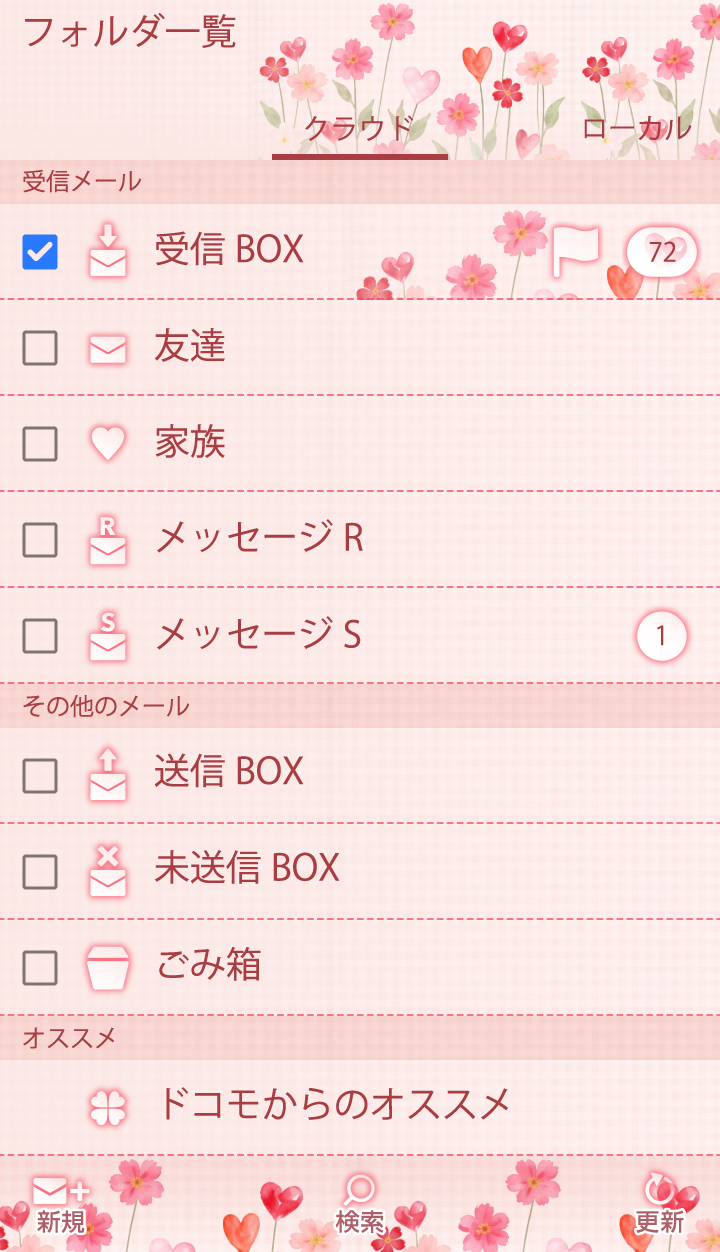Compose a new mail with 新規
The height and width of the screenshot is (1252, 720).
point(61,1204)
